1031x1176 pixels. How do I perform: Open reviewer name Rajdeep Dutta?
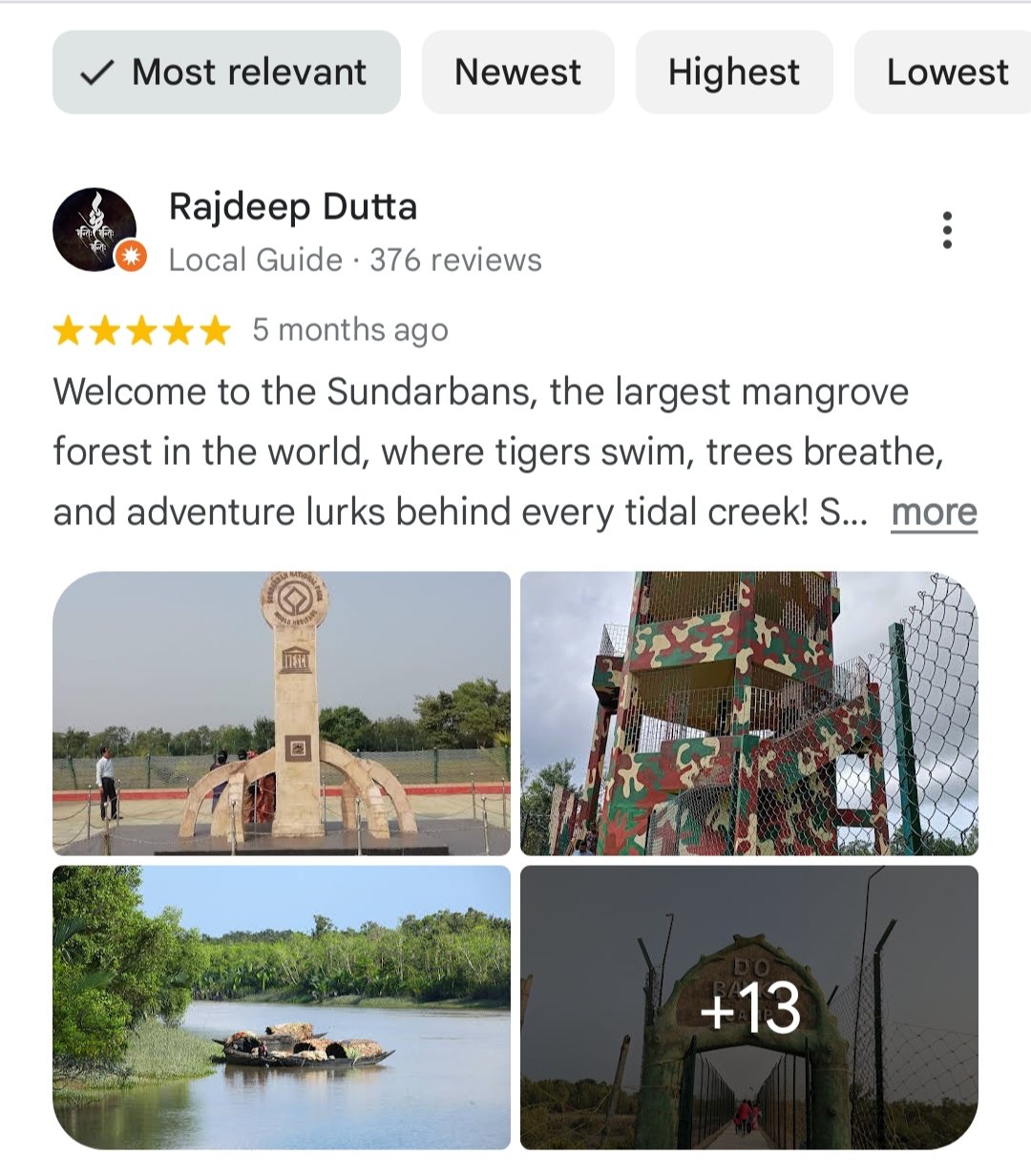pos(293,207)
